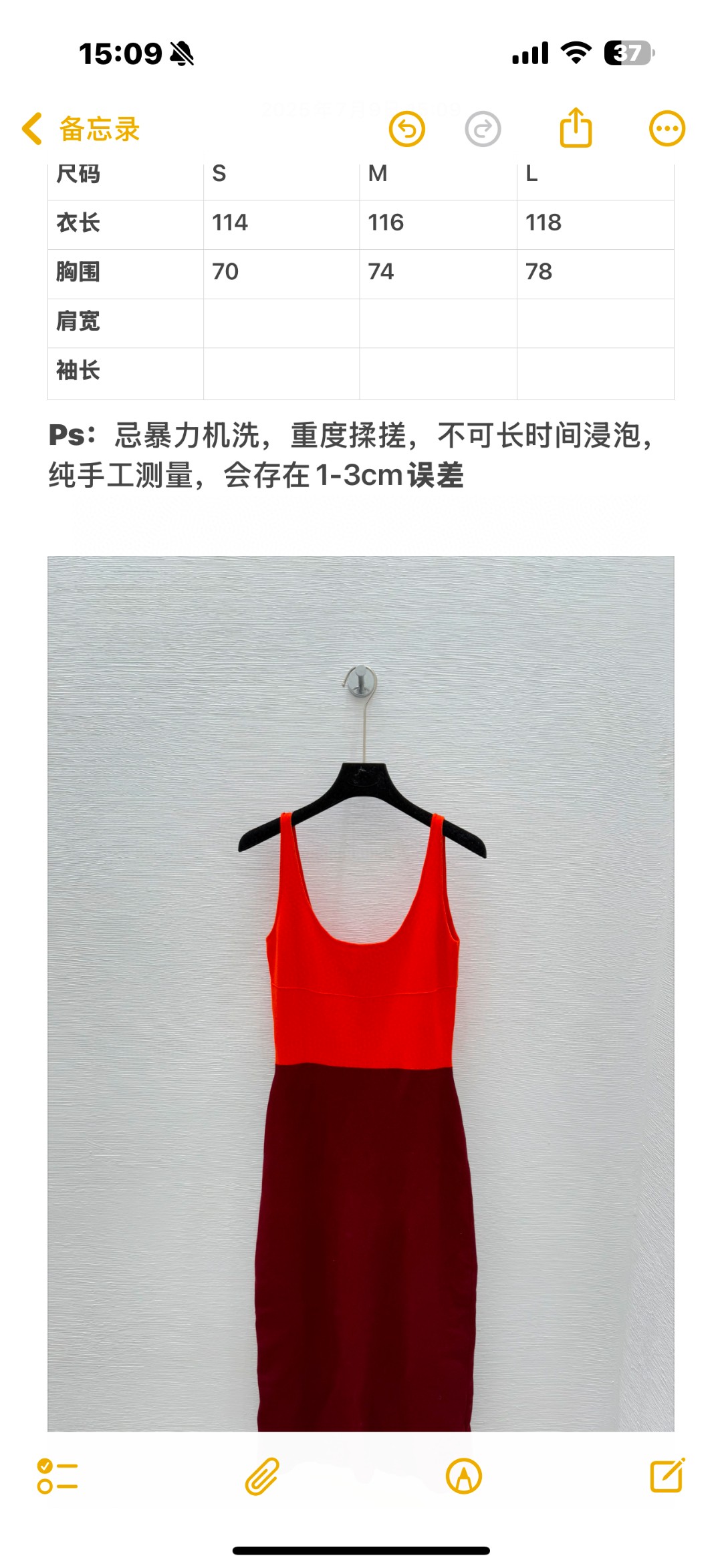Compose a new note

pos(667,1476)
